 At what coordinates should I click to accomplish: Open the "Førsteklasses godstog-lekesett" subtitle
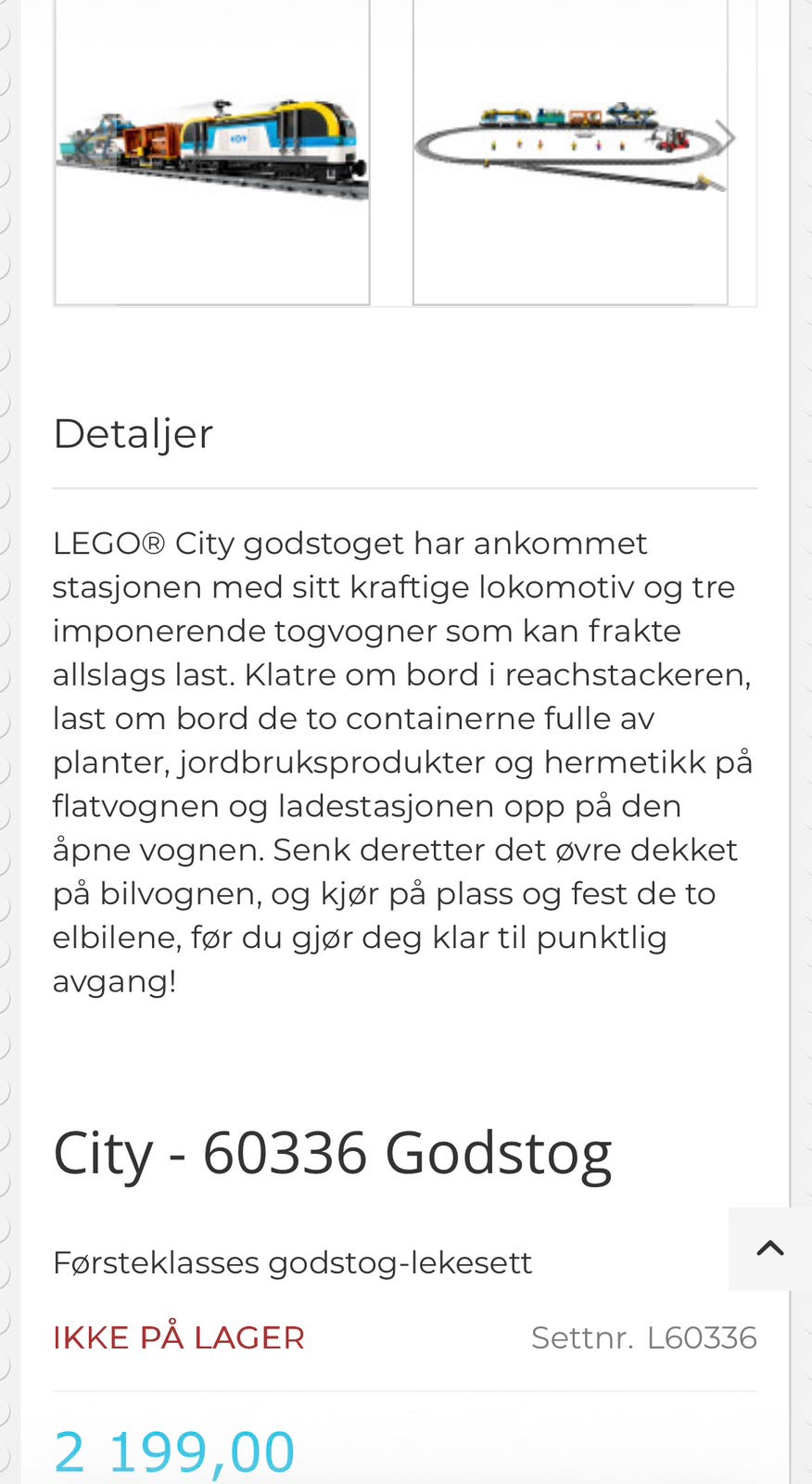(x=292, y=1261)
